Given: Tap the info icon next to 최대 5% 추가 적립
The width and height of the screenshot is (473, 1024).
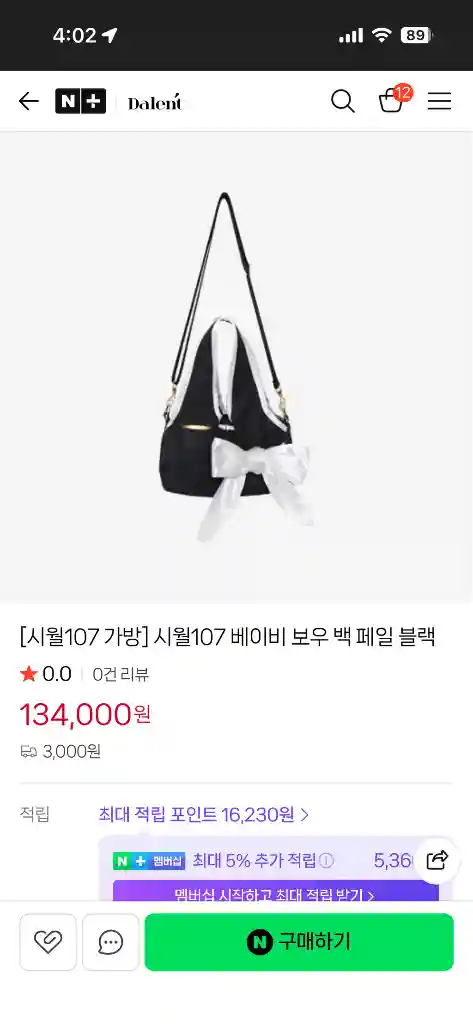Looking at the screenshot, I should click(x=327, y=861).
